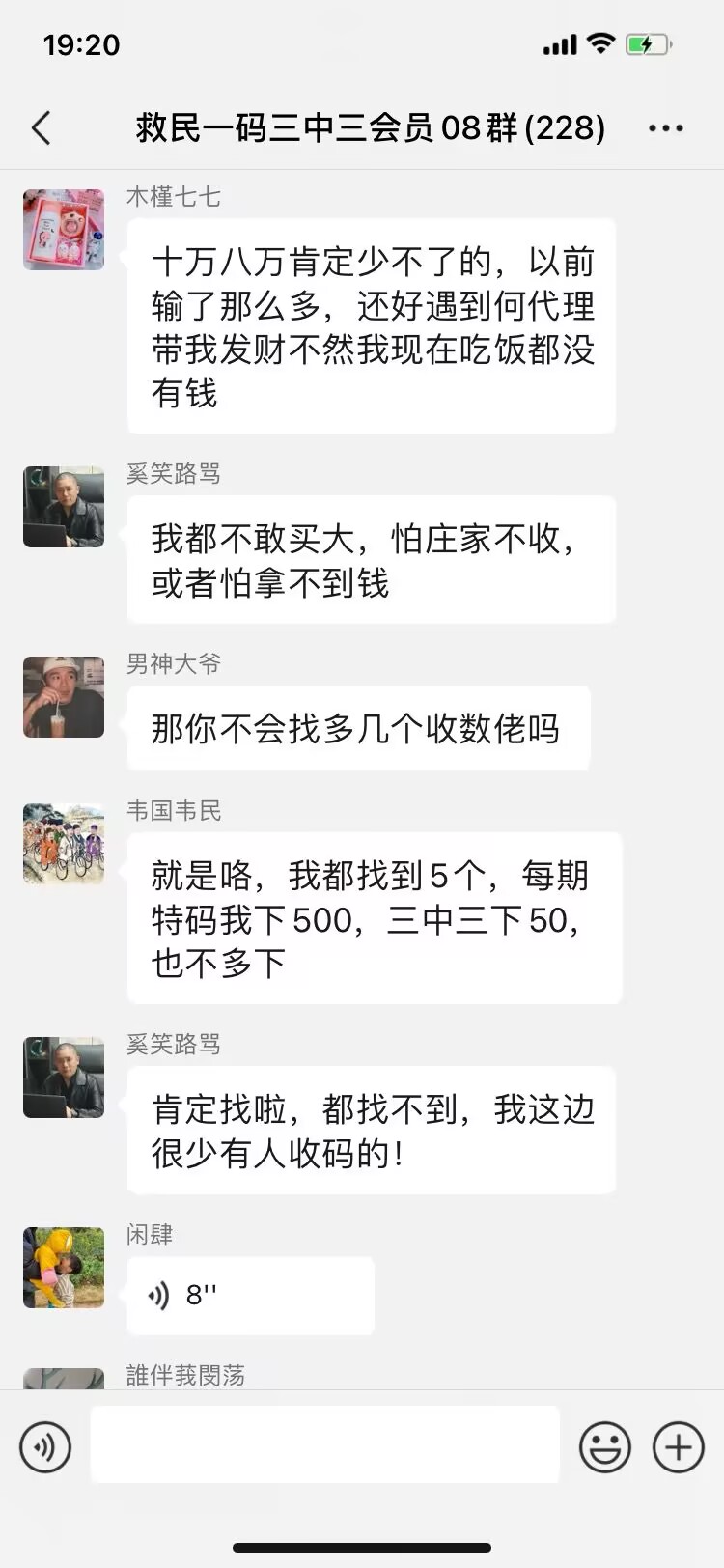Open the plus attachment menu

click(679, 1446)
